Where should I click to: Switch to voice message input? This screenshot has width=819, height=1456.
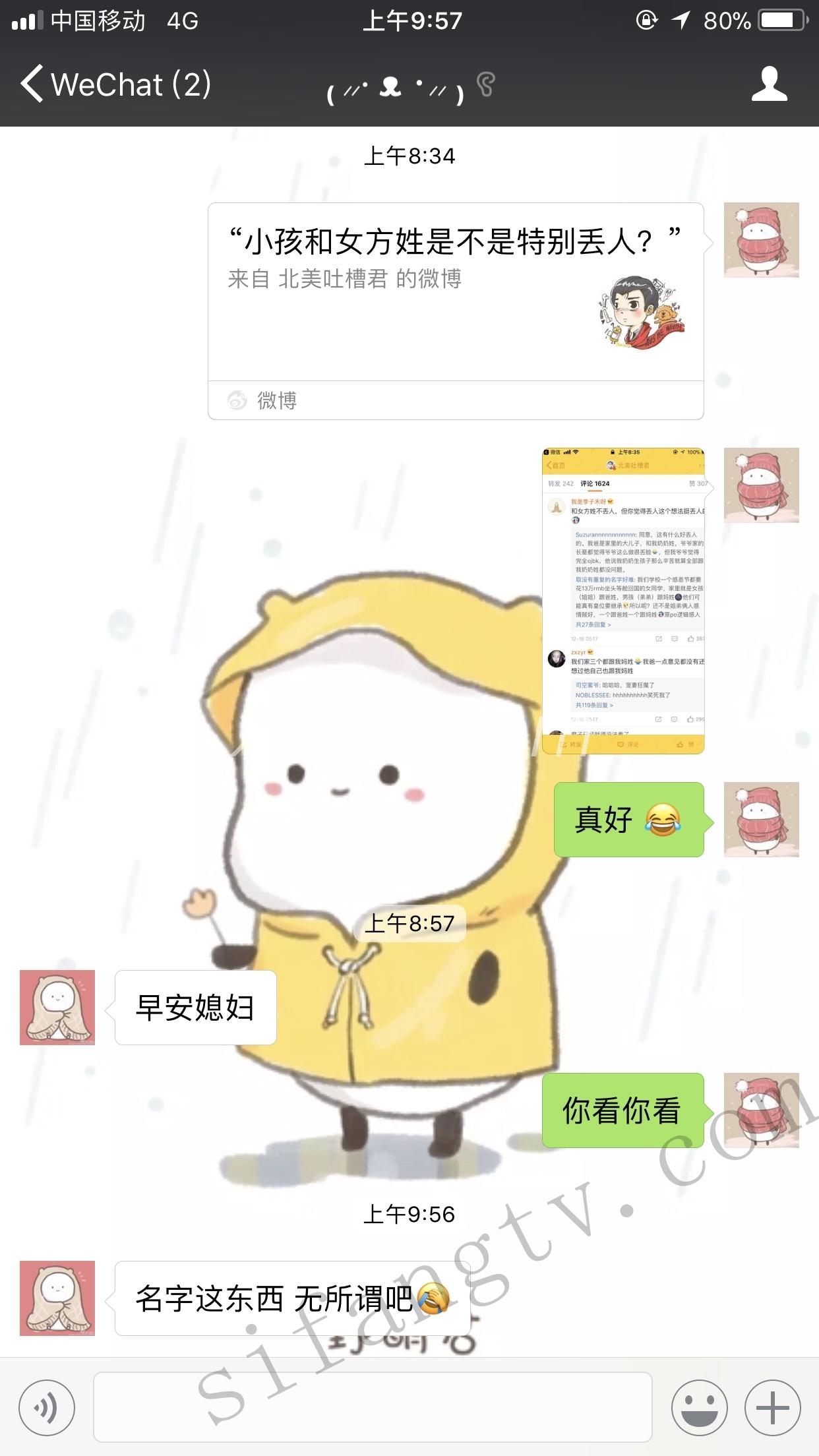(x=47, y=1407)
